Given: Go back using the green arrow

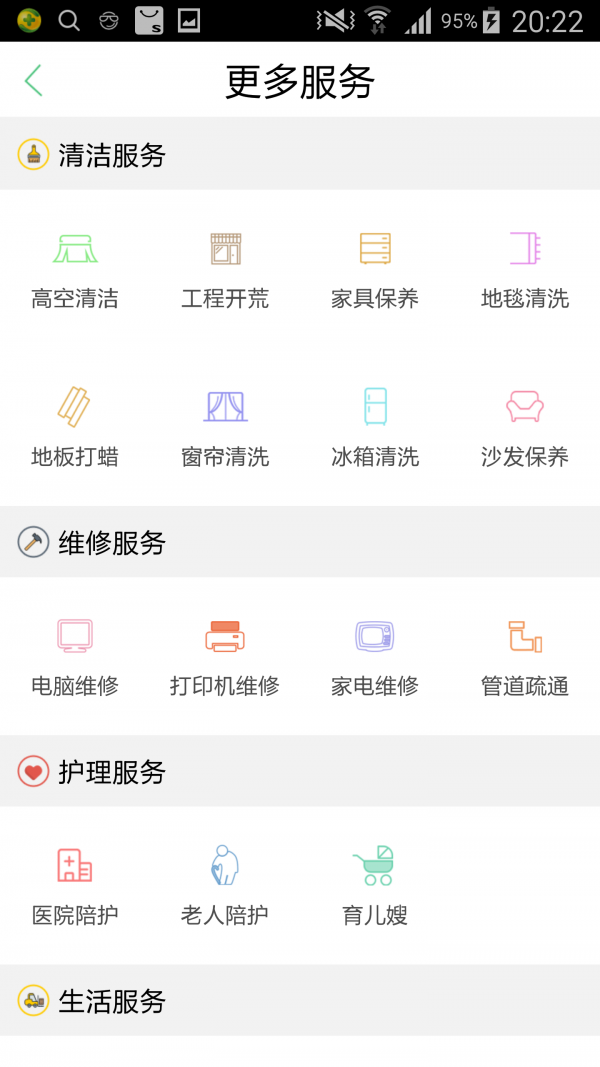Looking at the screenshot, I should click(33, 80).
